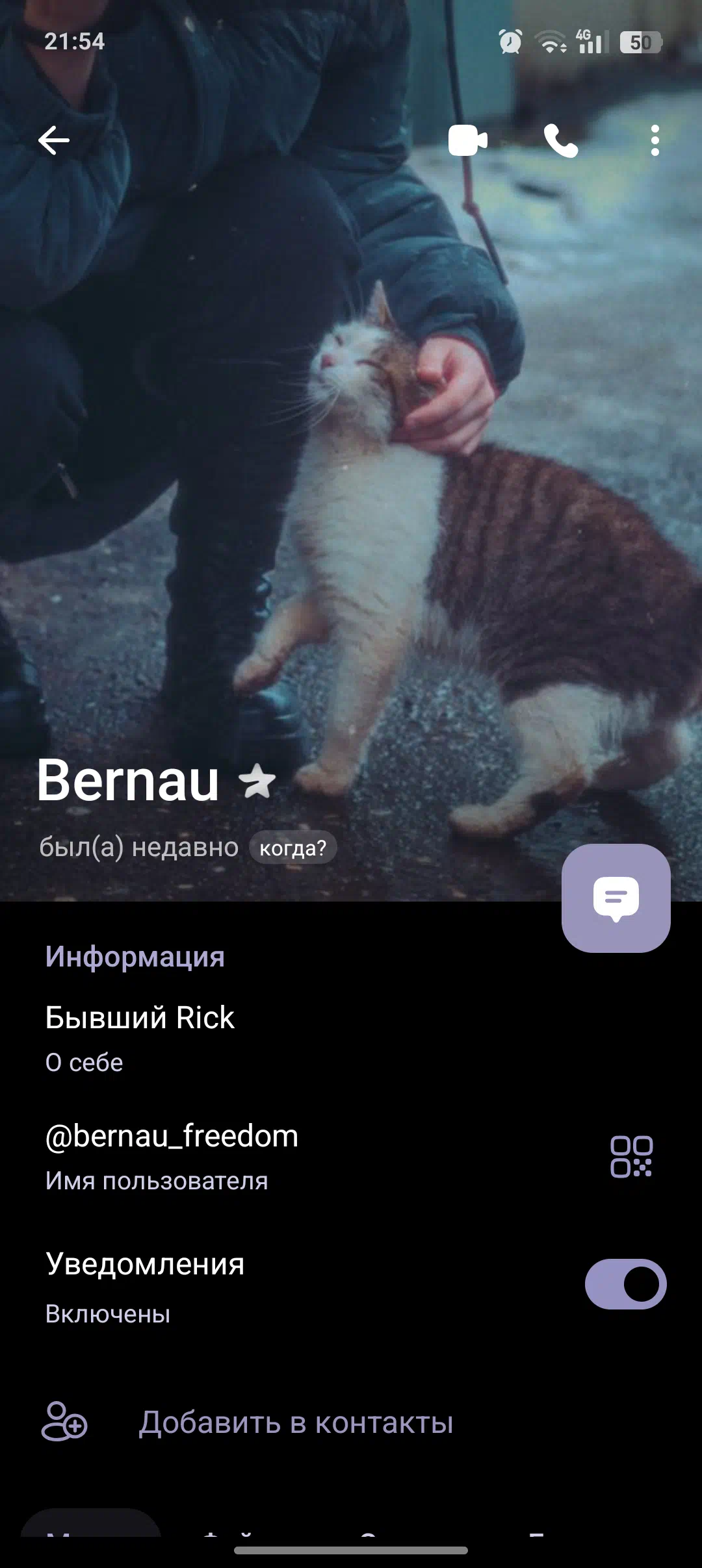Viewport: 702px width, 1568px height.
Task: Open the three-dot overflow menu
Action: [x=655, y=140]
